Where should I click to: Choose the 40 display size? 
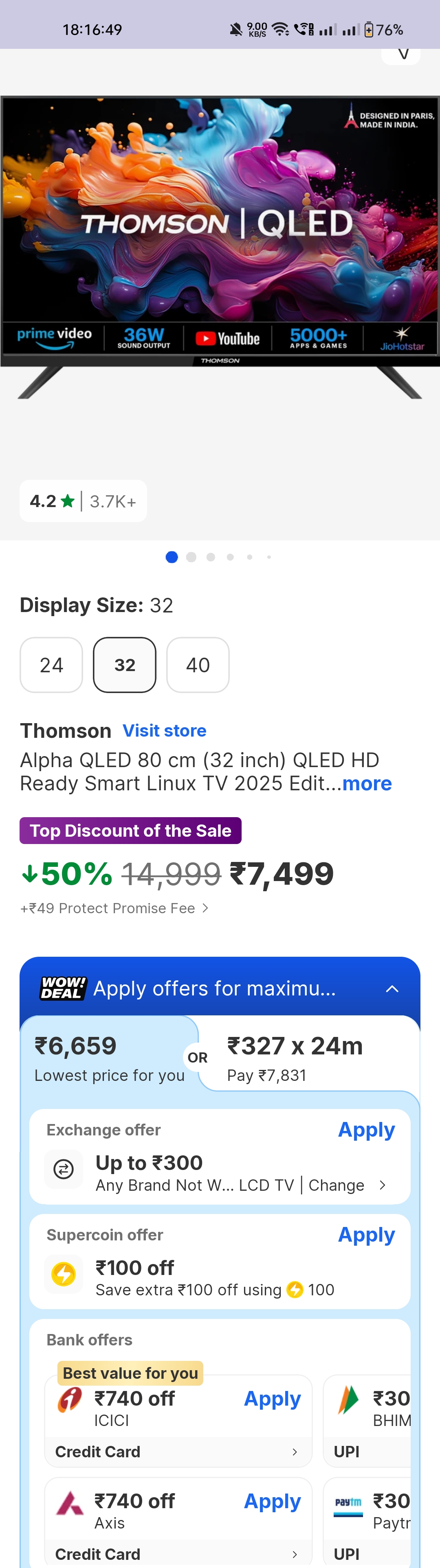[x=198, y=665]
